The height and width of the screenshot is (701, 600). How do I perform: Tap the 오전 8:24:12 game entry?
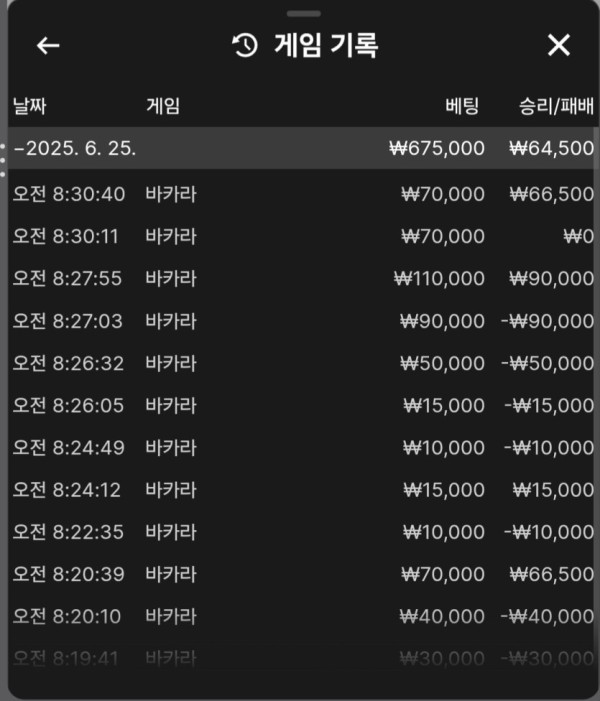300,490
